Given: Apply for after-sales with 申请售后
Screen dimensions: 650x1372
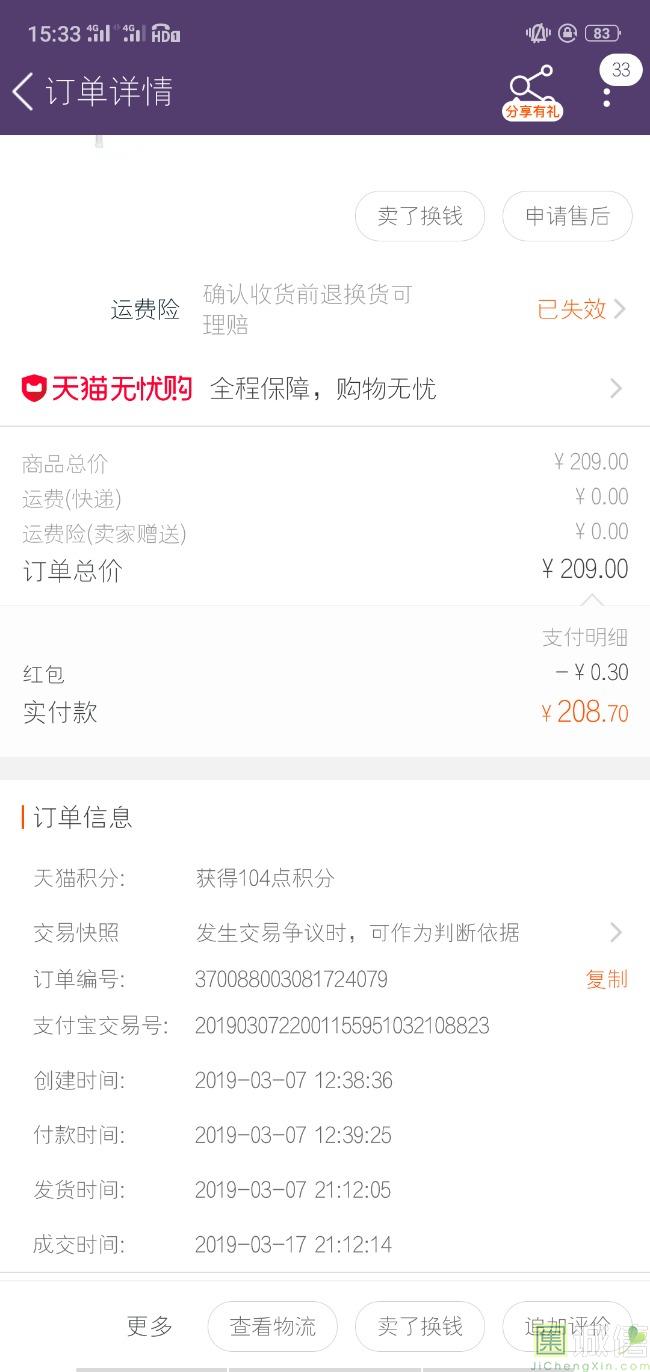Looking at the screenshot, I should 567,216.
